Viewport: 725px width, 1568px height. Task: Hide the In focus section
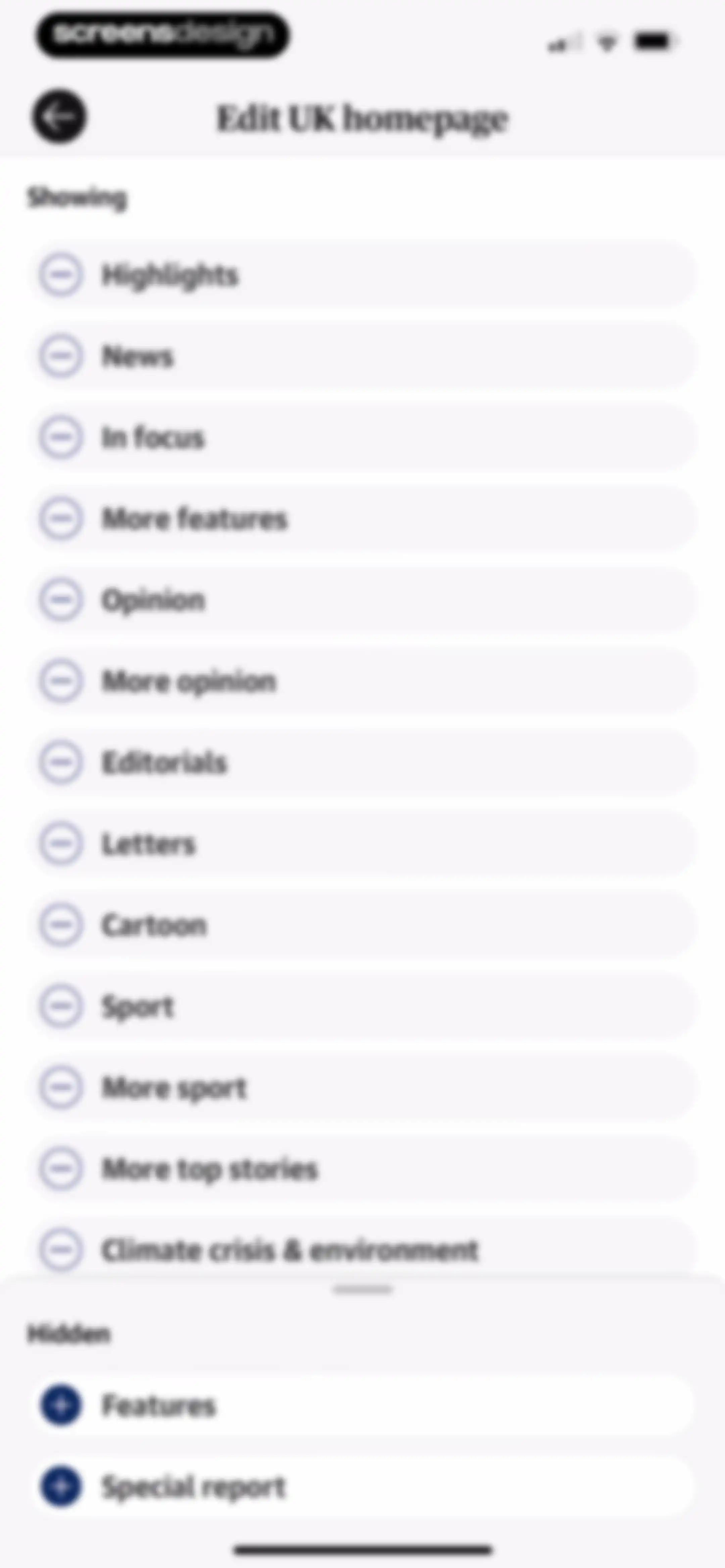61,437
